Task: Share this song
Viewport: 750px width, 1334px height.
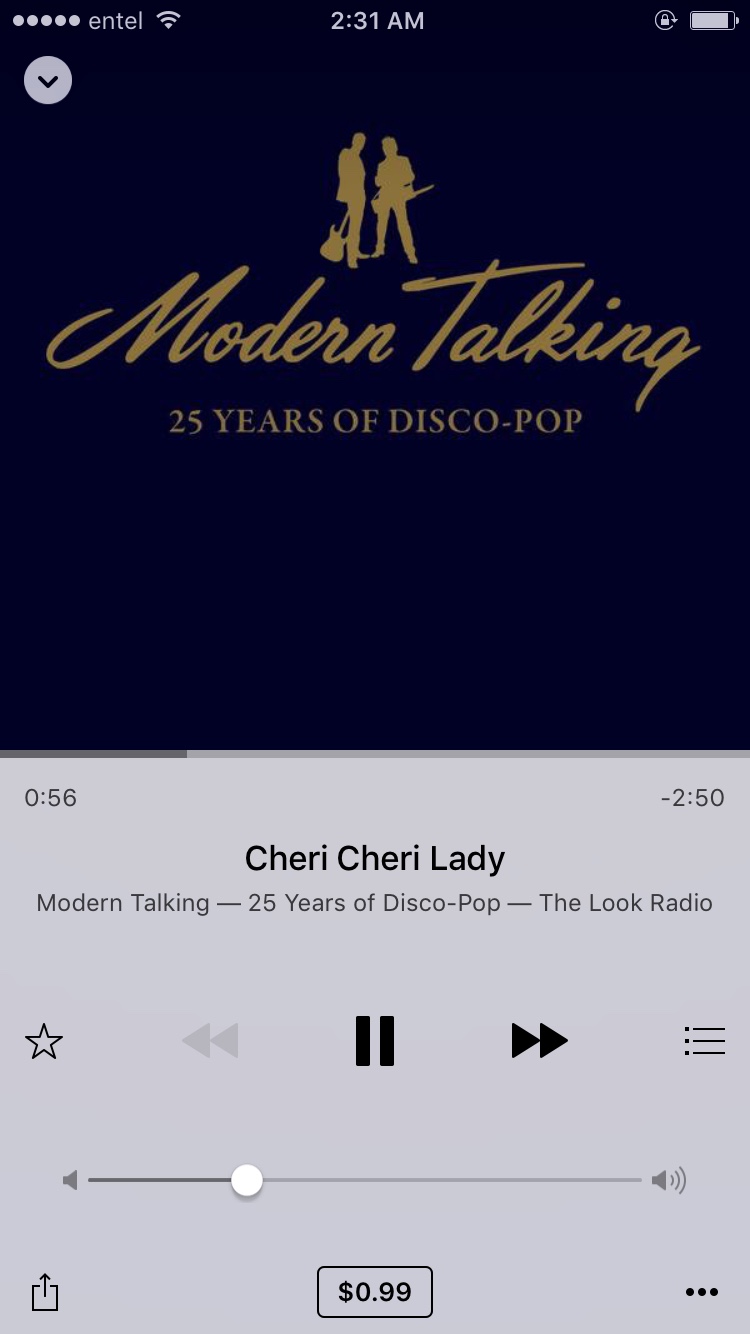Action: [45, 1292]
